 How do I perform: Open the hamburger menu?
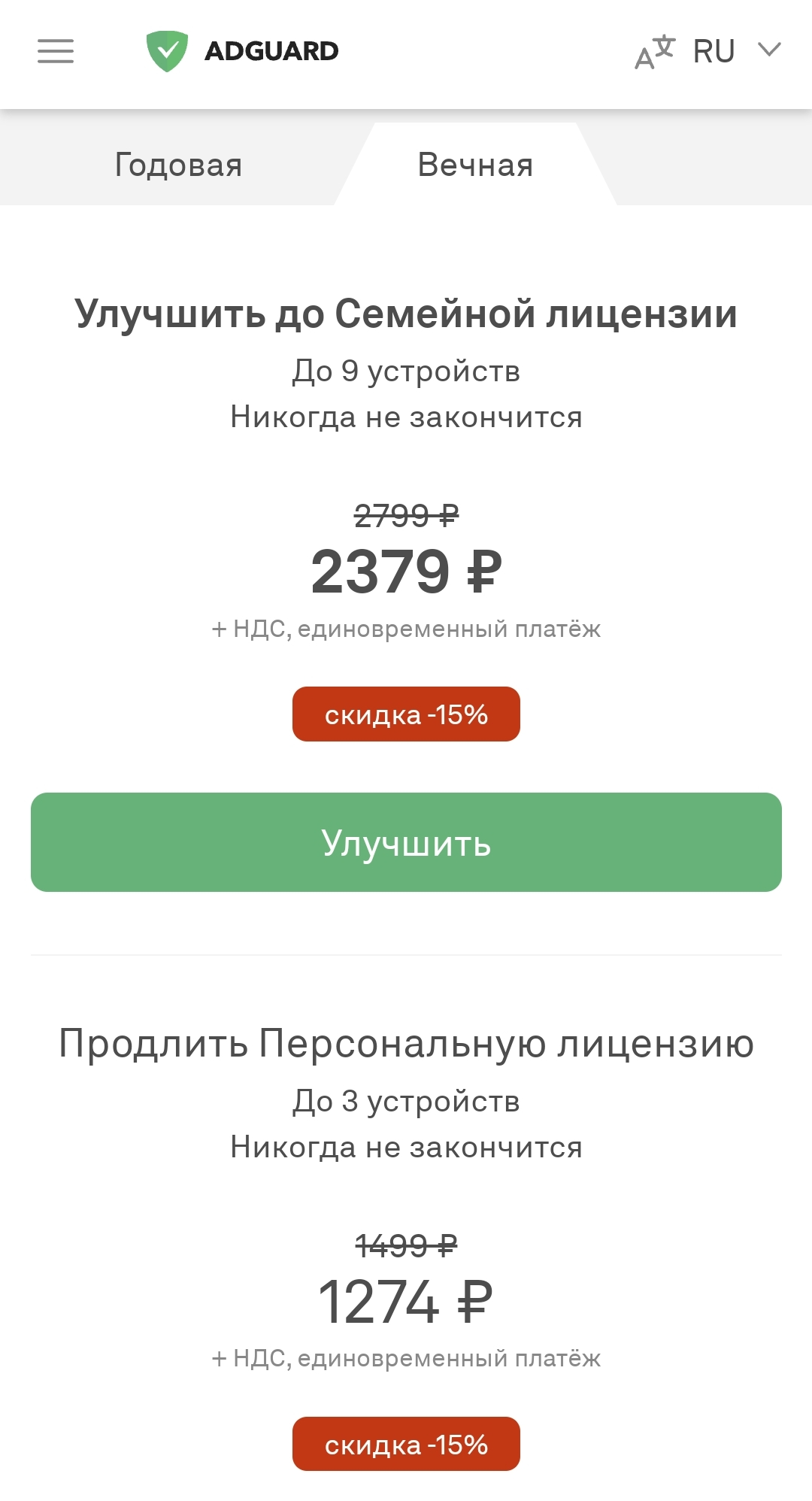pyautogui.click(x=56, y=51)
